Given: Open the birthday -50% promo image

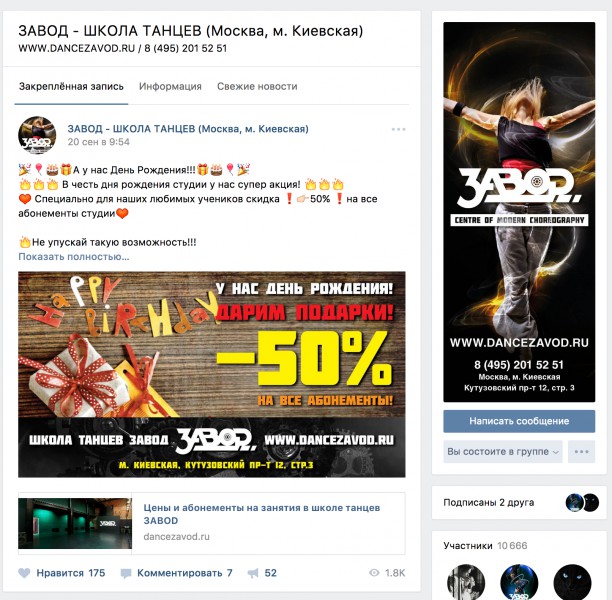Looking at the screenshot, I should [x=211, y=374].
